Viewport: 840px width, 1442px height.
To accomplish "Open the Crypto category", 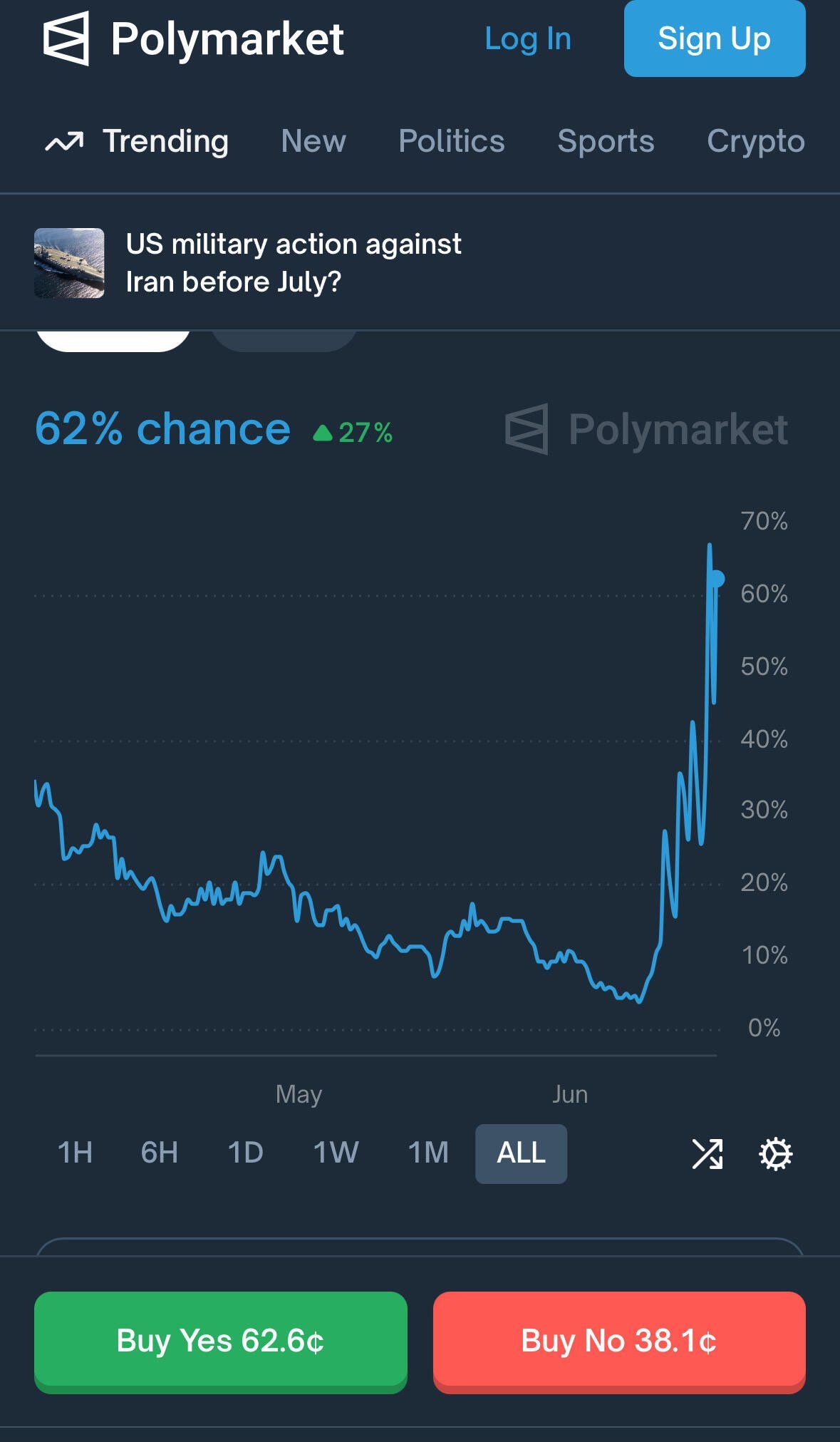I will 756,141.
